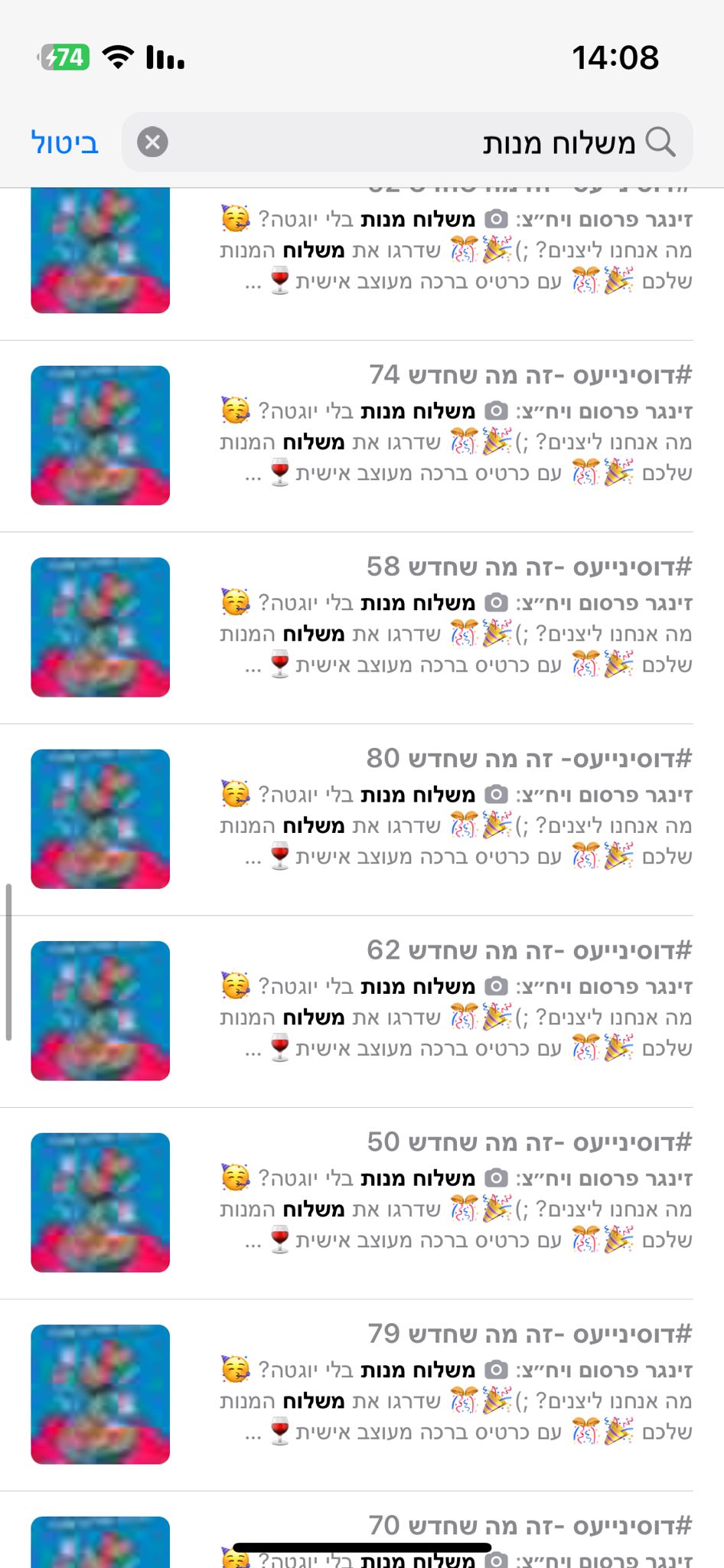Clear the search text with the X
The width and height of the screenshot is (724, 1568).
pyautogui.click(x=152, y=142)
